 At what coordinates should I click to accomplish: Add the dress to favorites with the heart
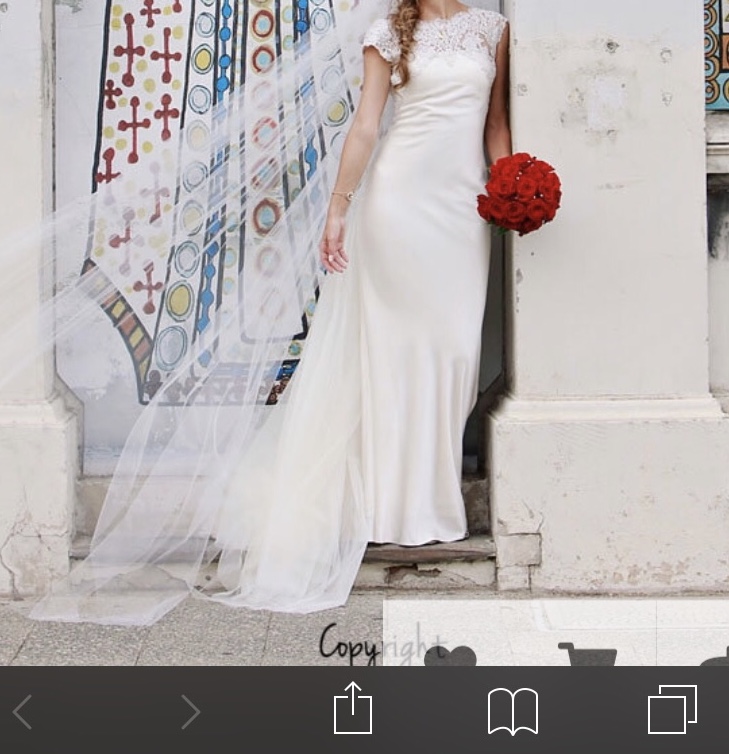click(450, 656)
